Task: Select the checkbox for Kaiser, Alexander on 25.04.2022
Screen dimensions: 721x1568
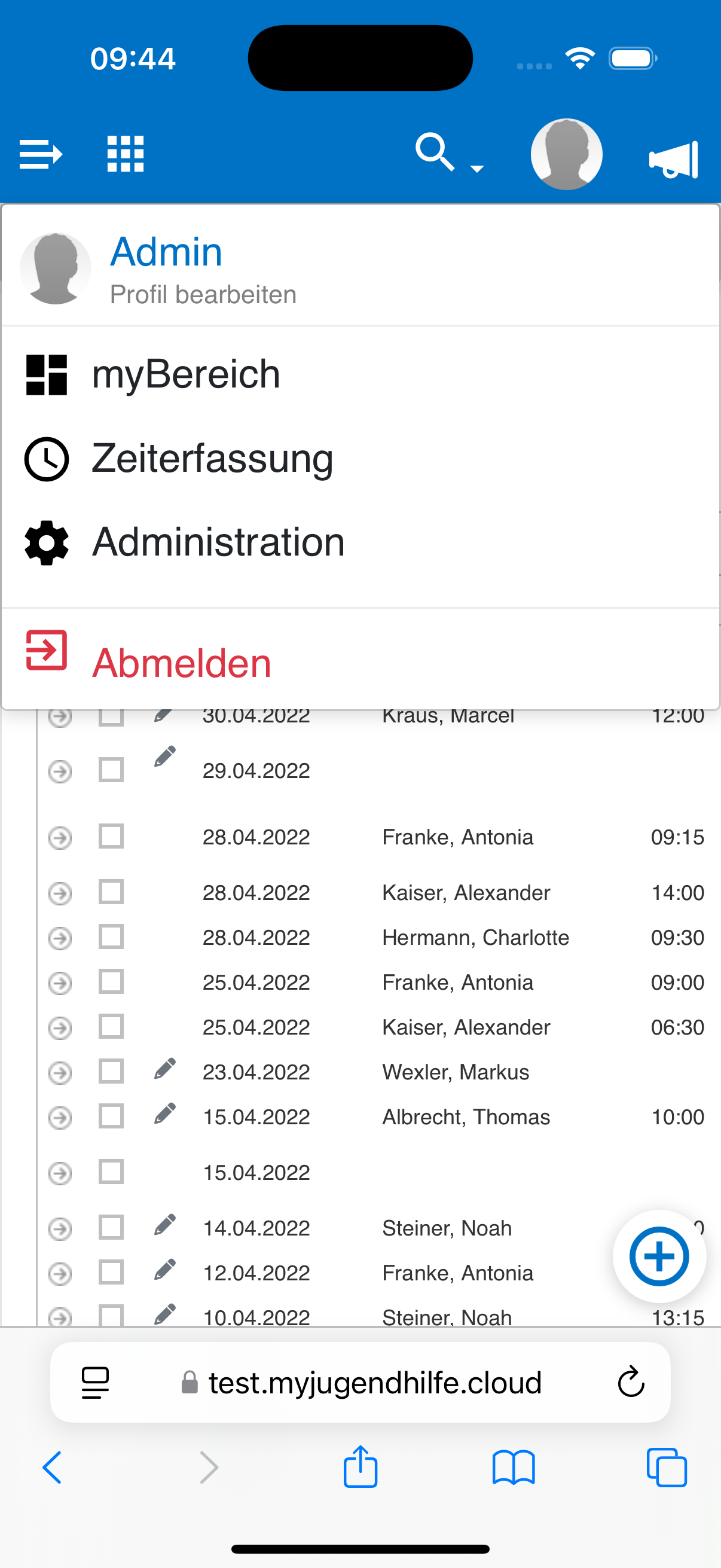Action: coord(111,1027)
